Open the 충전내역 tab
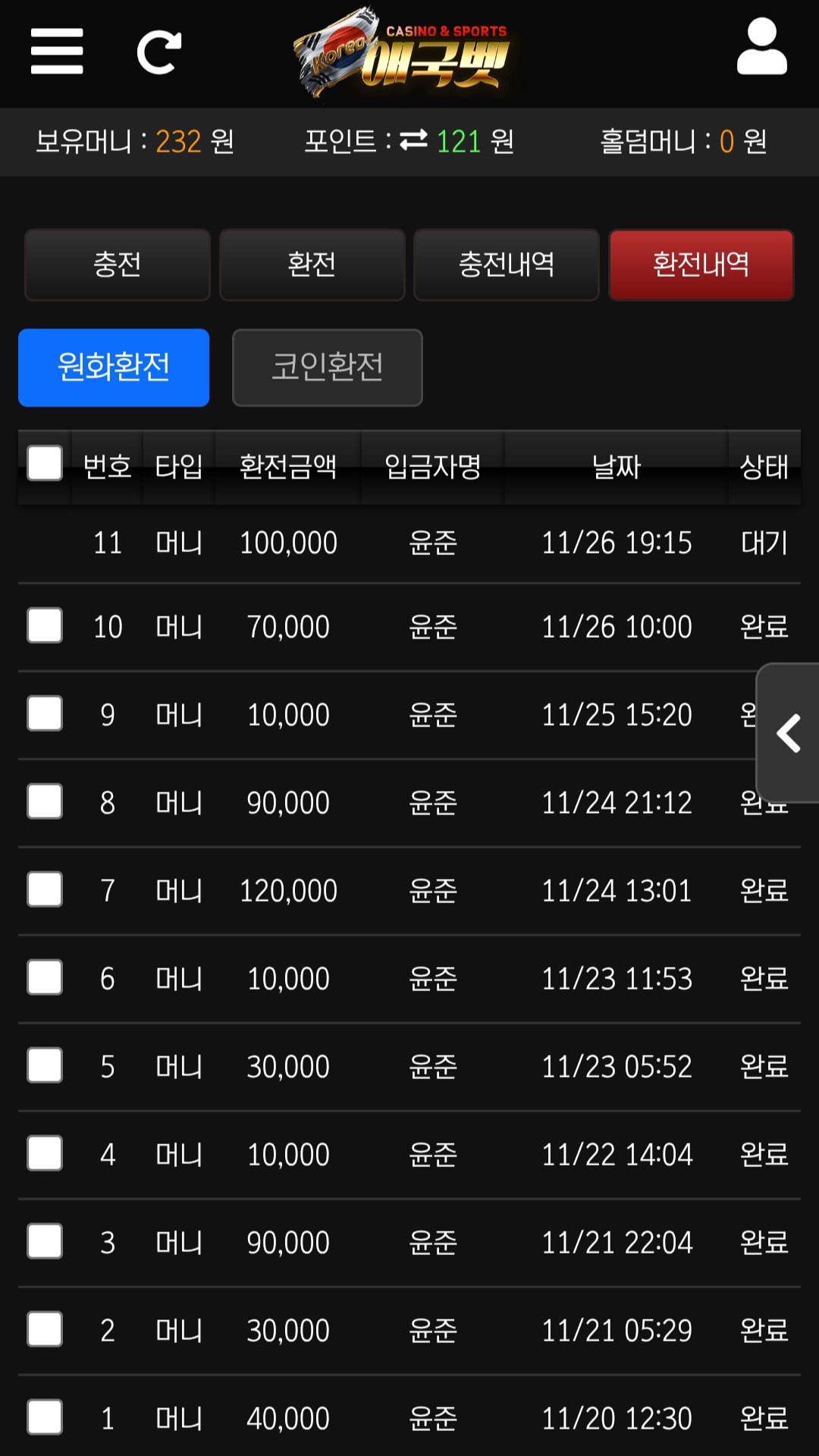The image size is (819, 1456). 507,265
